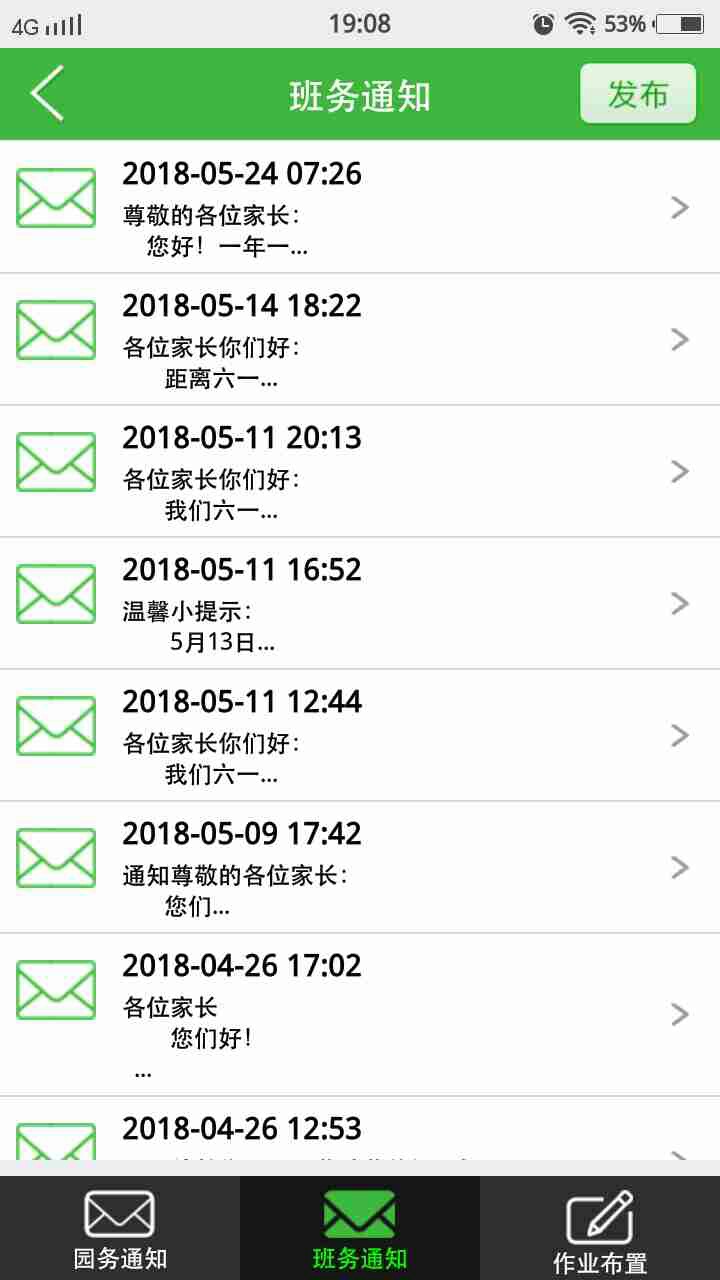The image size is (720, 1280).
Task: Open the notice dated 2018-04-26 17:02
Action: click(x=360, y=1015)
